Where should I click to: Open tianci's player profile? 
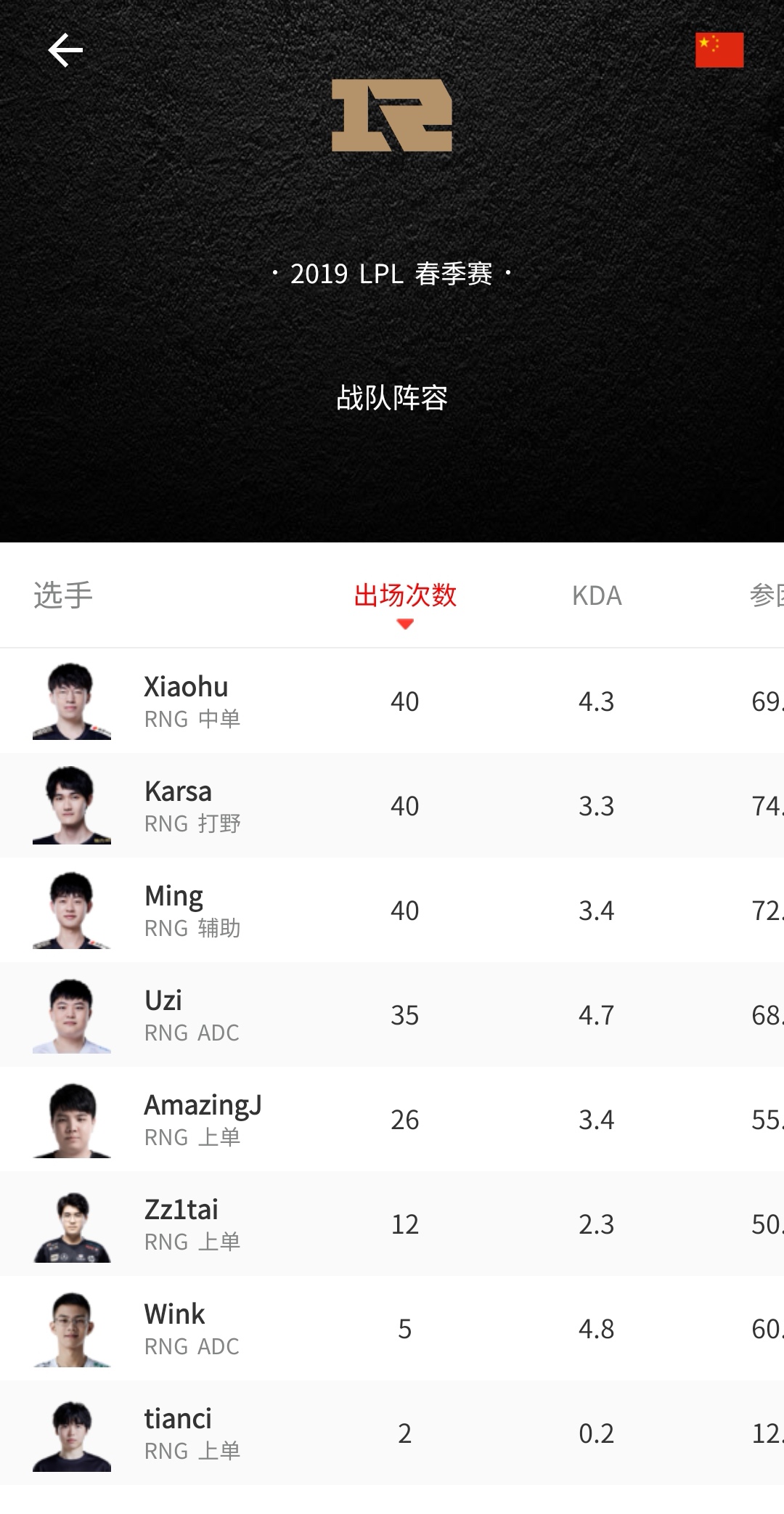pos(179,1433)
